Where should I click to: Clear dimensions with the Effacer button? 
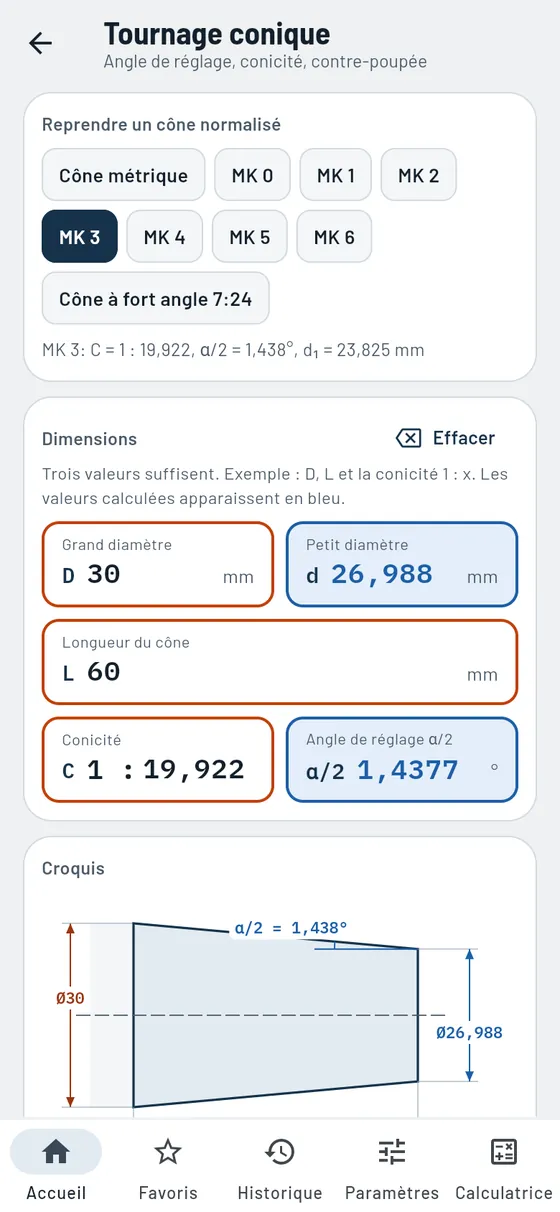pyautogui.click(x=446, y=438)
